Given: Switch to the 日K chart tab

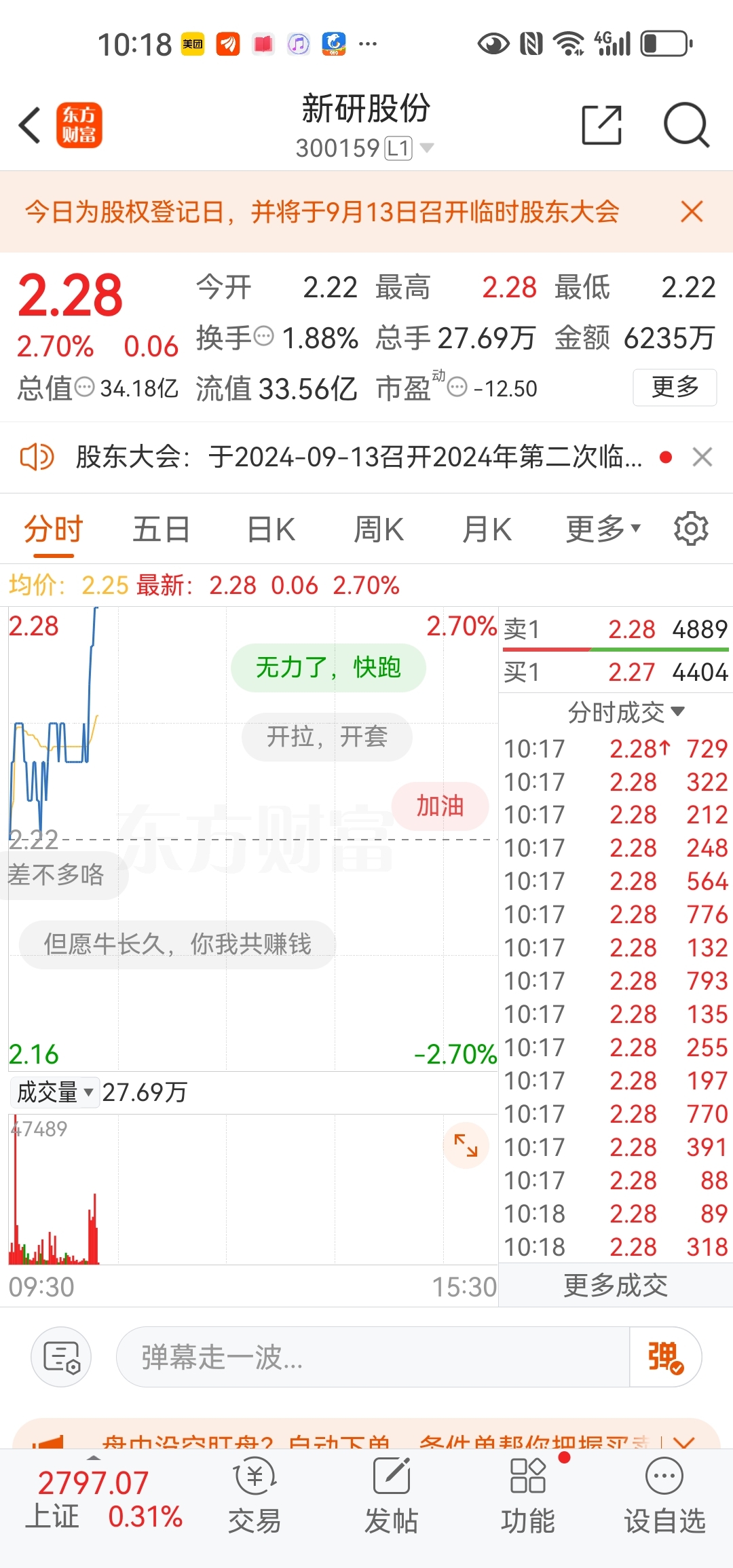Looking at the screenshot, I should (x=271, y=529).
